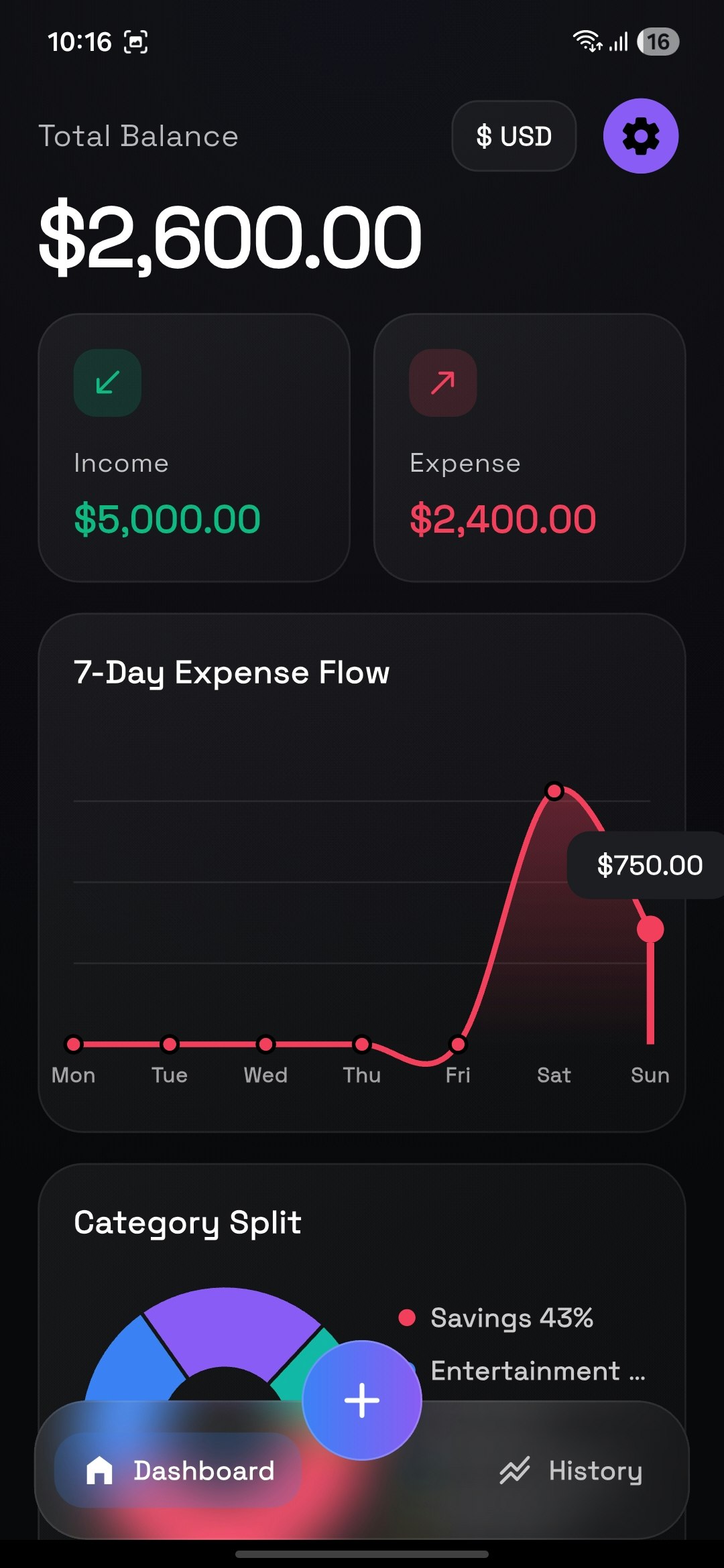Tap the plus button to add transaction
The height and width of the screenshot is (1568, 724).
click(x=361, y=1399)
